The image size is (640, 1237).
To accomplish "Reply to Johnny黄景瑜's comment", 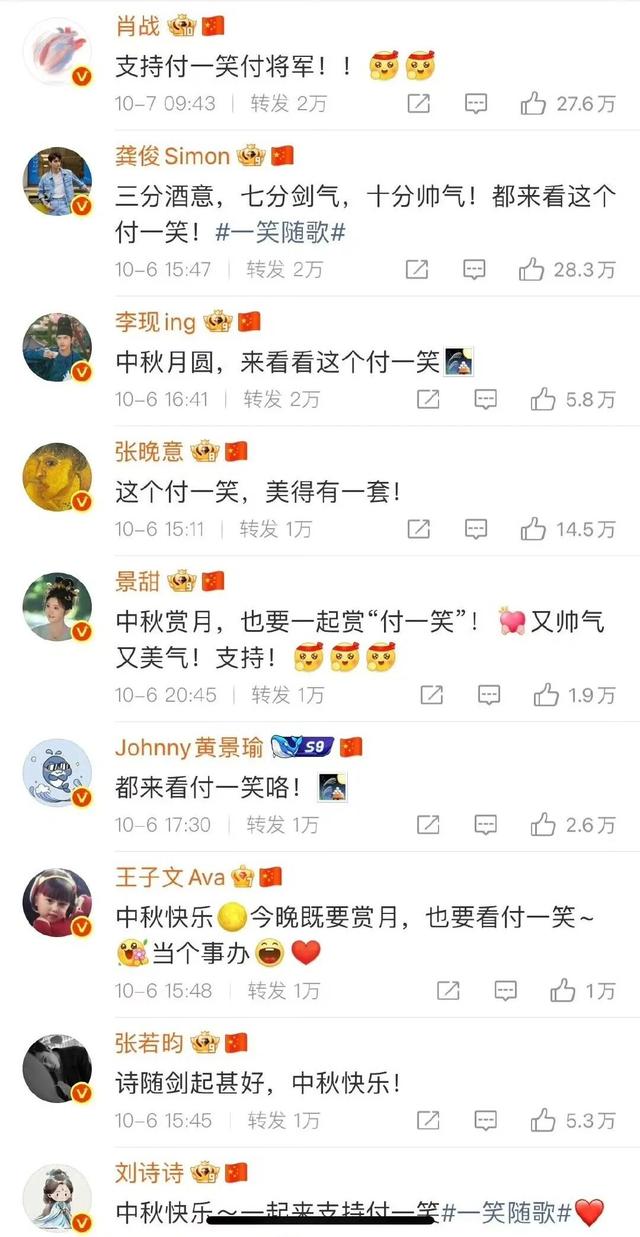I will (x=485, y=824).
